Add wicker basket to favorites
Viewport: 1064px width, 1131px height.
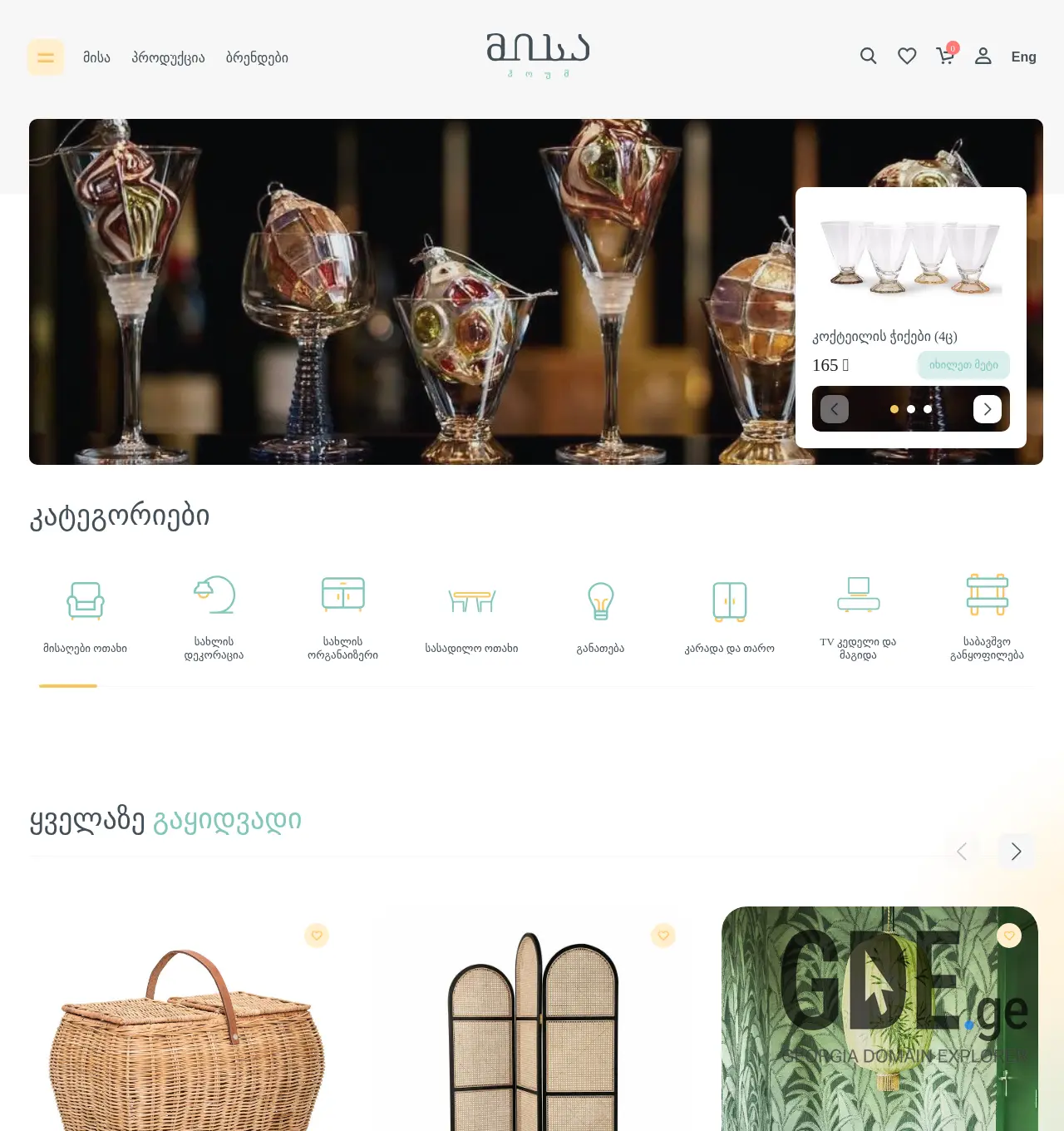317,936
